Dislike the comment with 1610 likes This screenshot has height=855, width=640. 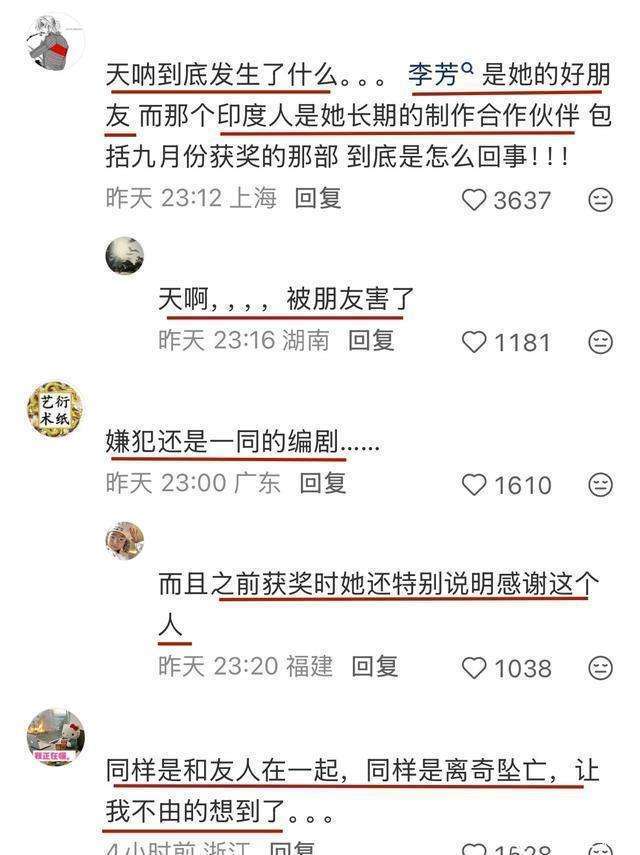(599, 485)
